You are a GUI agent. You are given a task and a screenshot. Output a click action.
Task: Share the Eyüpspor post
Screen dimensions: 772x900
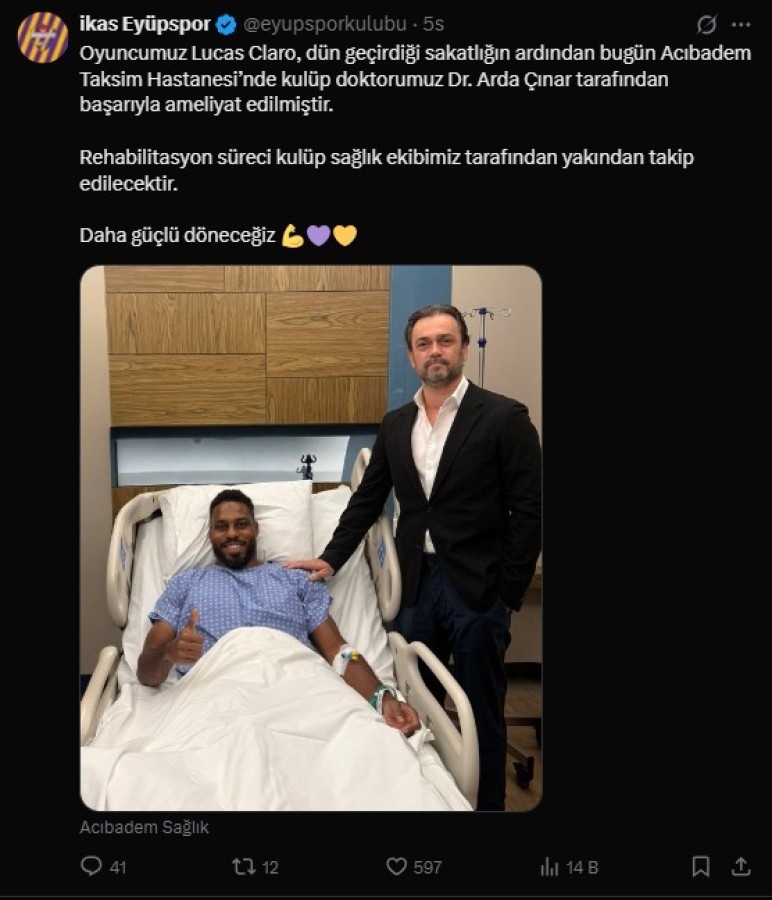tap(740, 866)
